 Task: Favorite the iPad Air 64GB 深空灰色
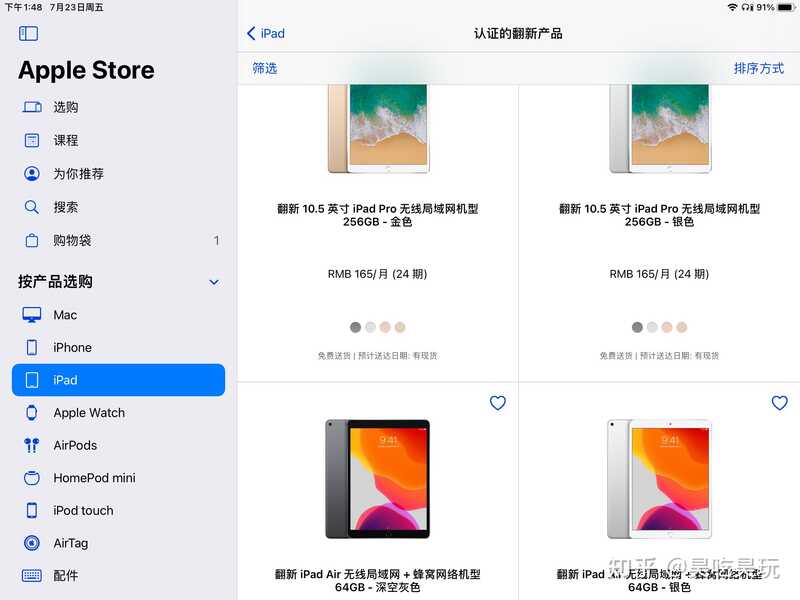pos(498,403)
